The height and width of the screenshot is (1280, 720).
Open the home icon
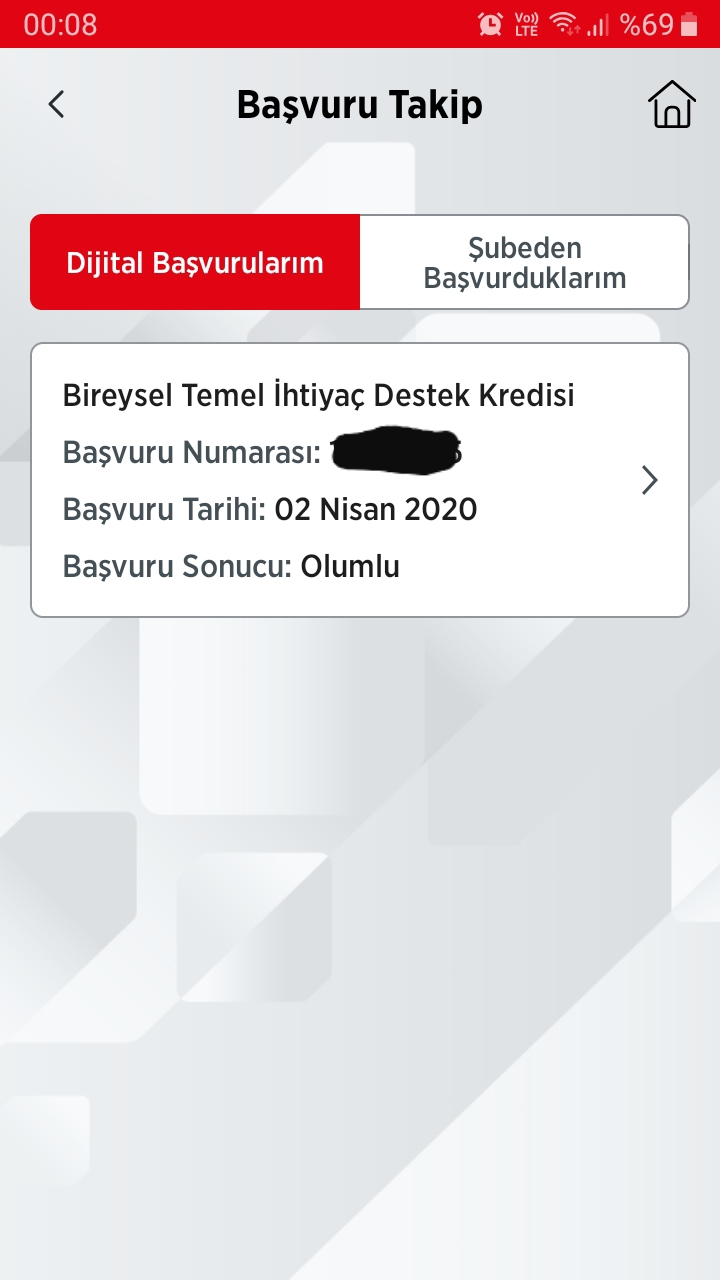tap(671, 105)
